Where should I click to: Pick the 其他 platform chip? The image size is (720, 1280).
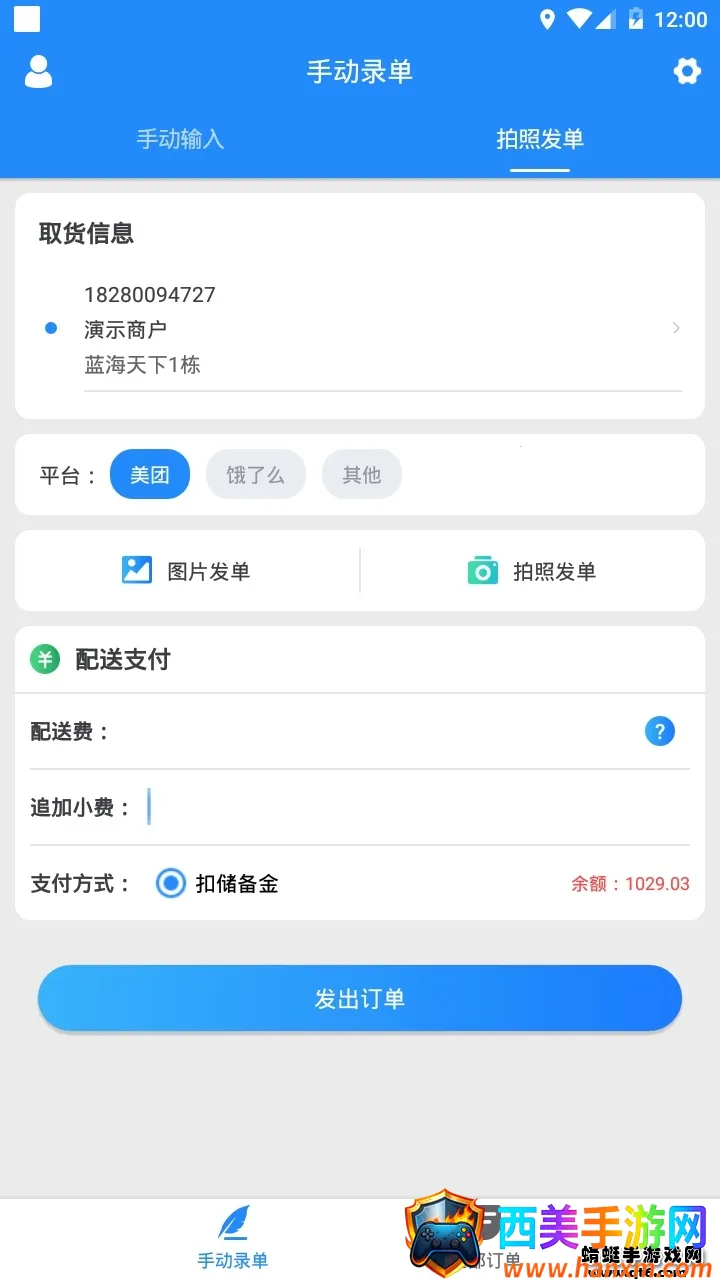coord(361,475)
